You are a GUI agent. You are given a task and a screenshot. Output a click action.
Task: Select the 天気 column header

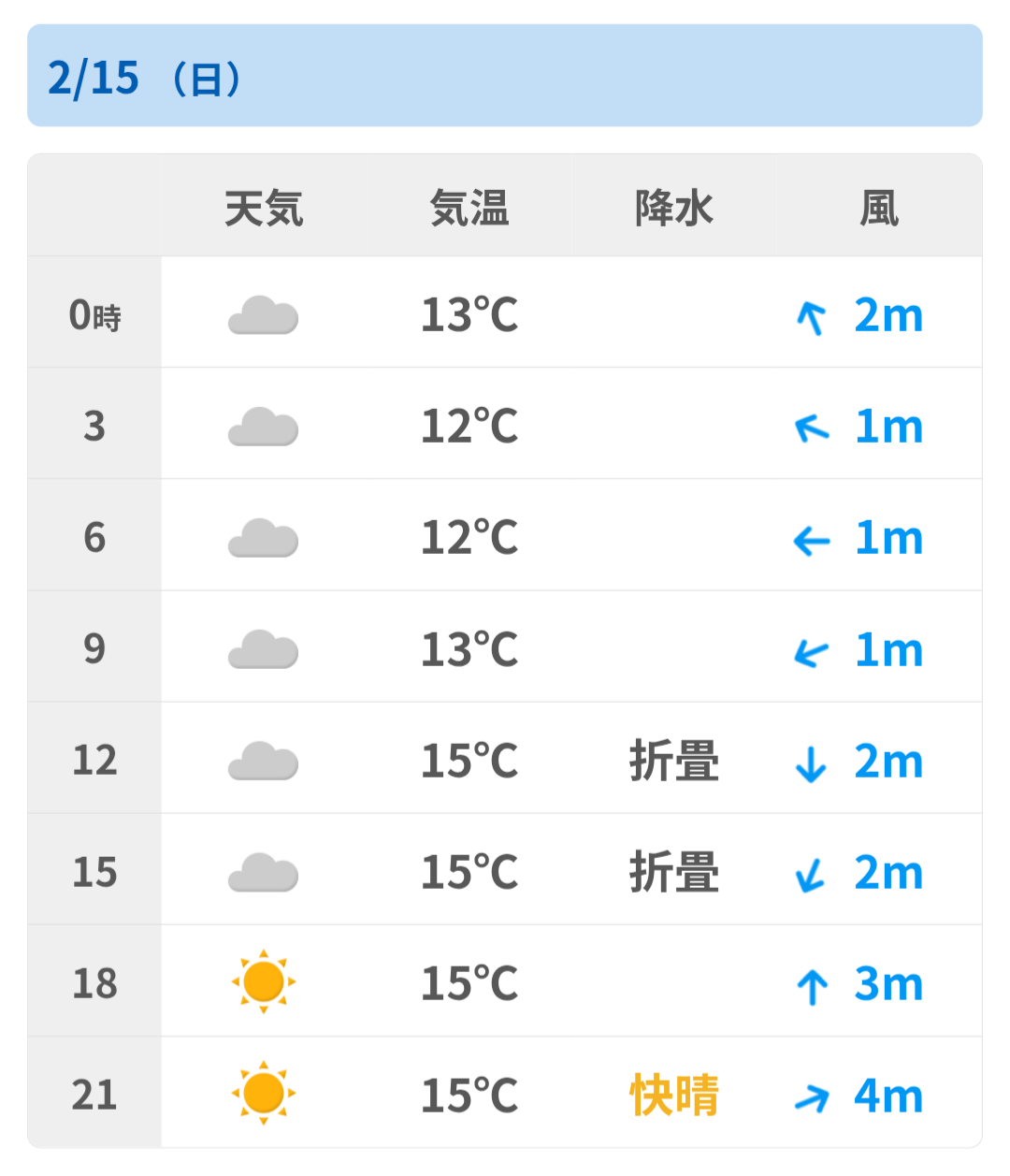[x=263, y=209]
